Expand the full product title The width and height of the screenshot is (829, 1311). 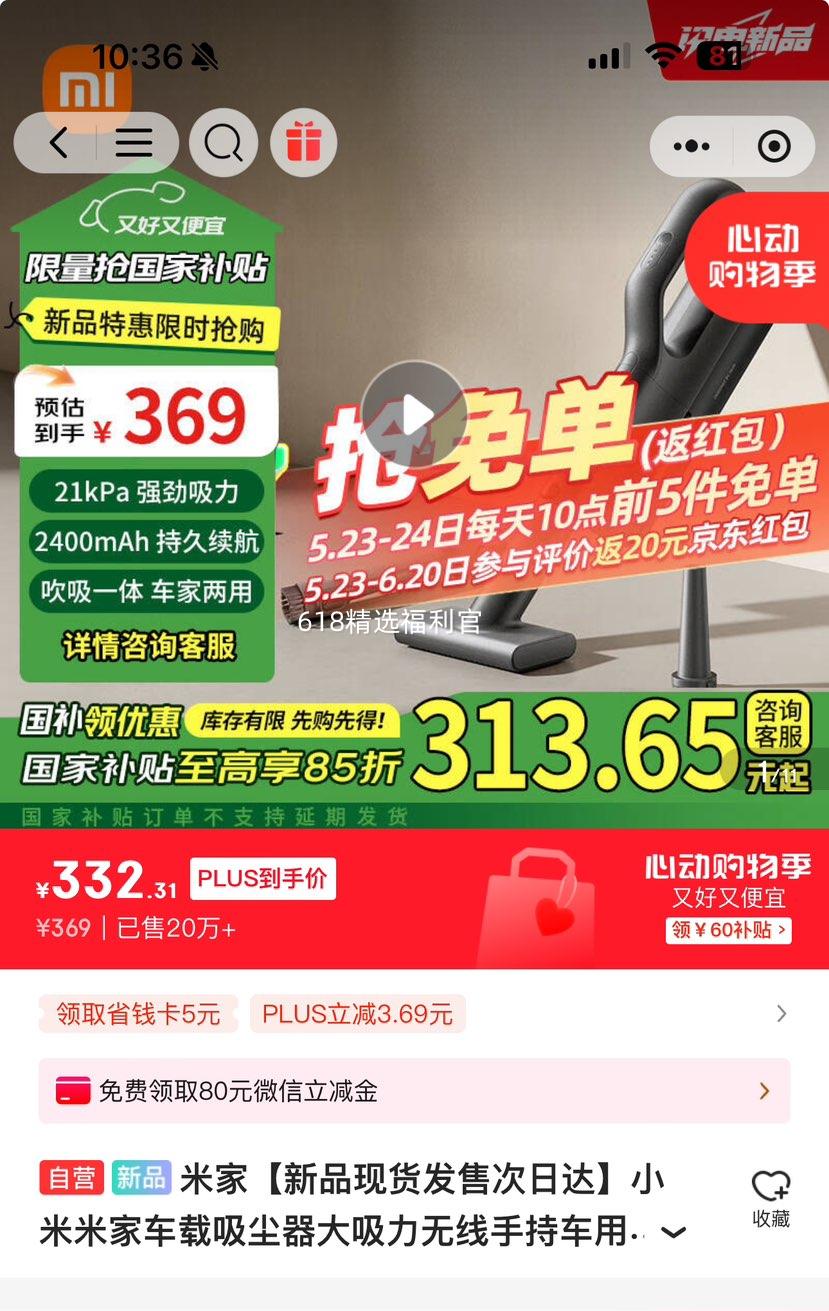(x=674, y=1233)
